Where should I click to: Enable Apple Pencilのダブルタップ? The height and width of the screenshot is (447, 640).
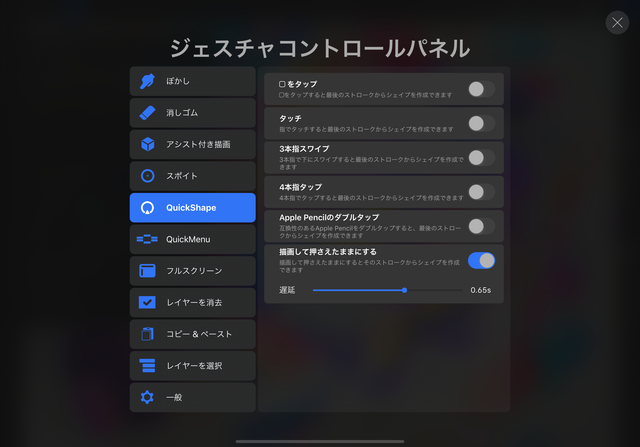click(481, 226)
